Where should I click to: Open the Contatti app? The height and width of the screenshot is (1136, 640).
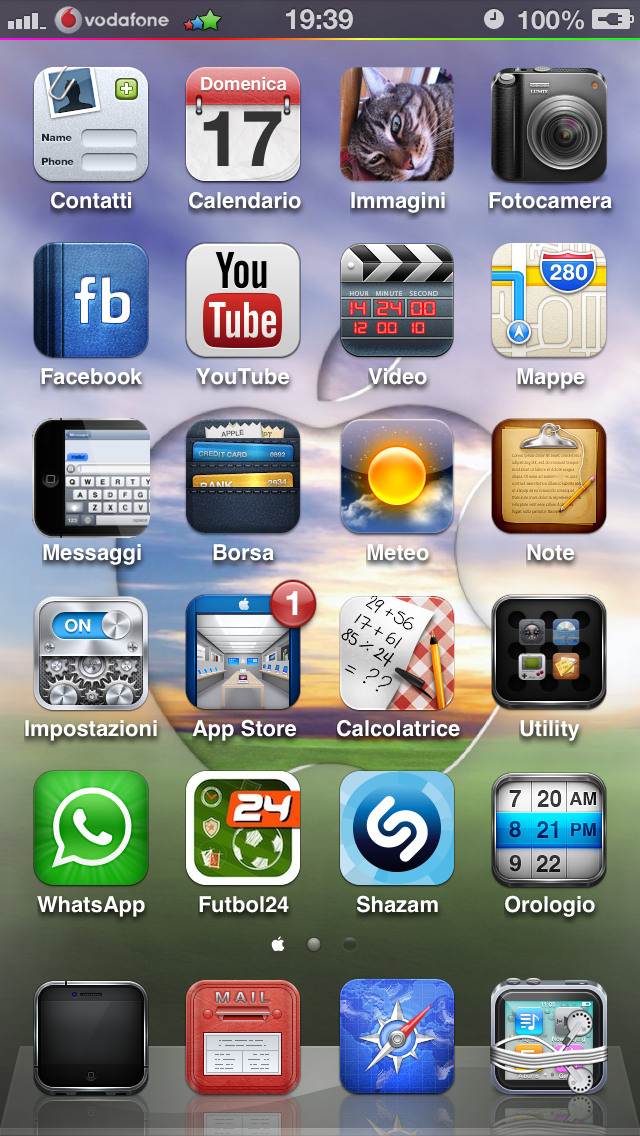[x=91, y=125]
